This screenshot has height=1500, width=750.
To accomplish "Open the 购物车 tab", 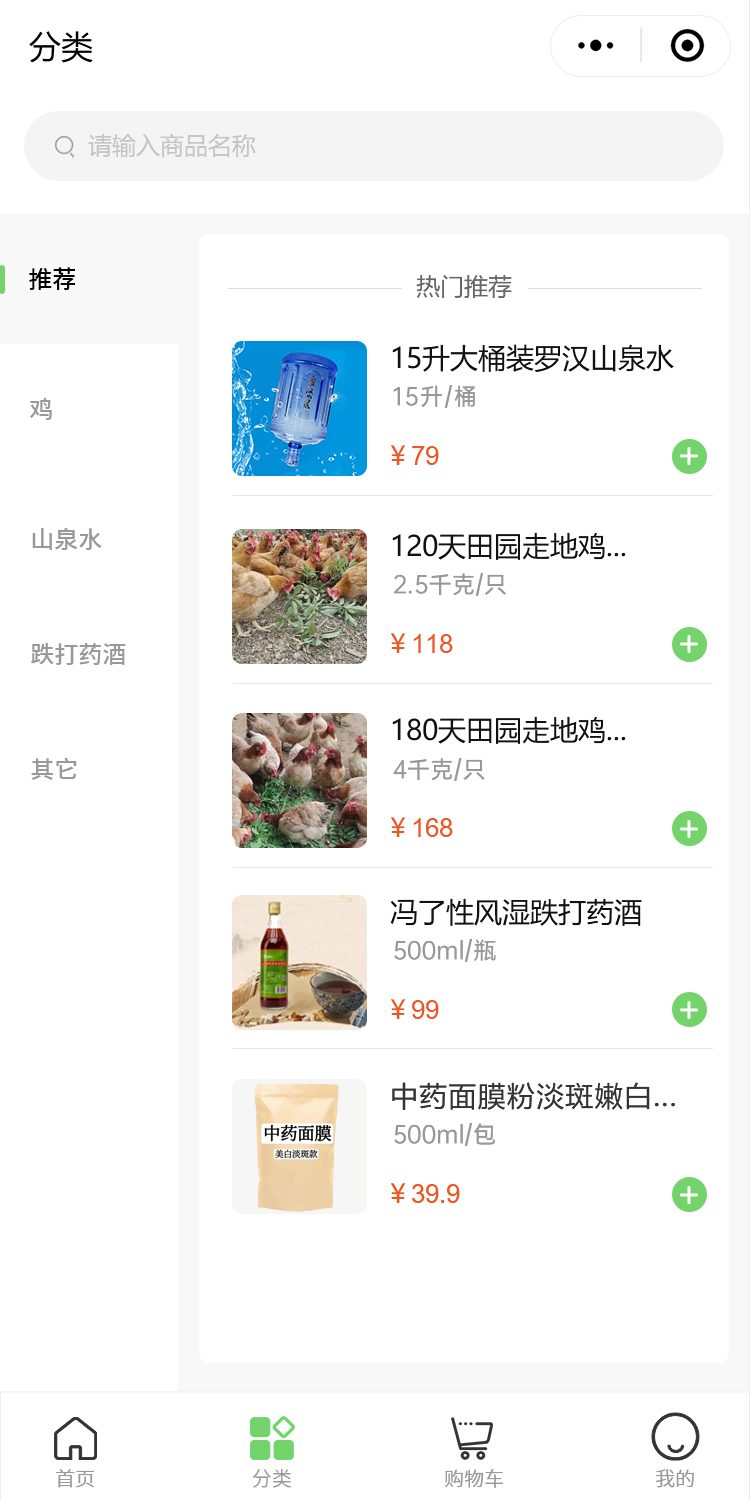I will (x=473, y=1452).
